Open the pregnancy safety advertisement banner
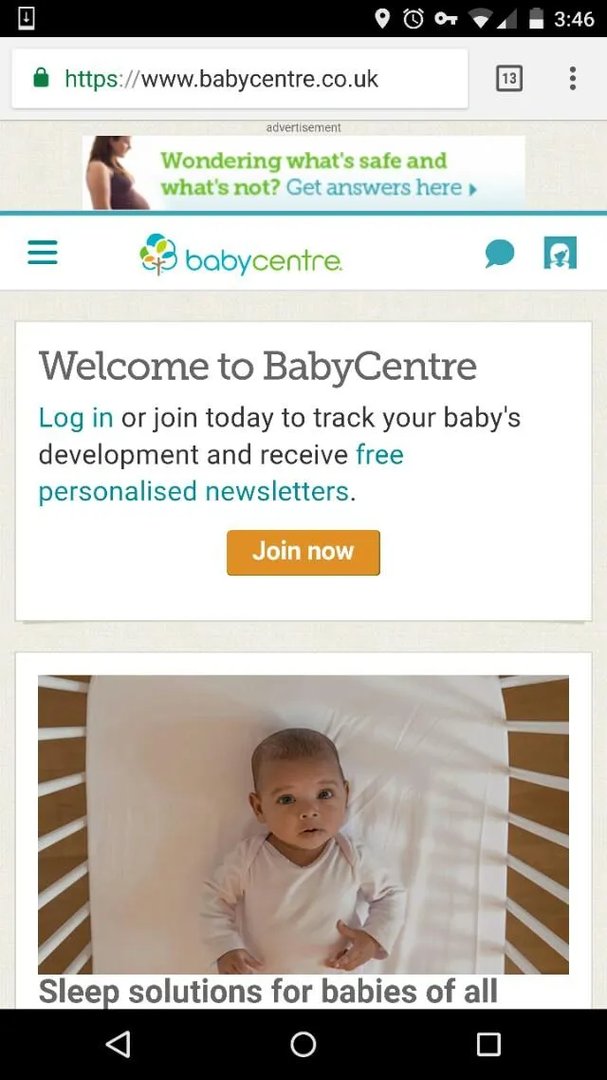This screenshot has height=1080, width=607. [303, 173]
